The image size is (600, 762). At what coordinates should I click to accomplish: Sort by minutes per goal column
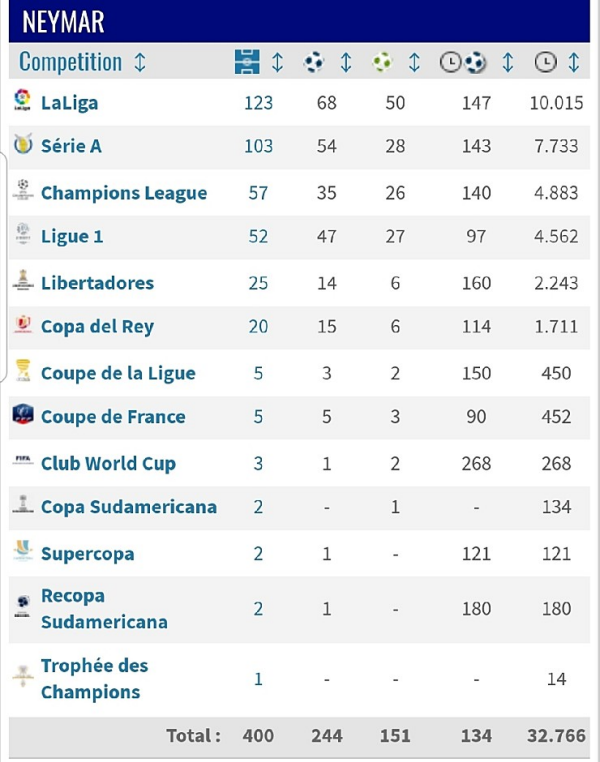tap(507, 62)
